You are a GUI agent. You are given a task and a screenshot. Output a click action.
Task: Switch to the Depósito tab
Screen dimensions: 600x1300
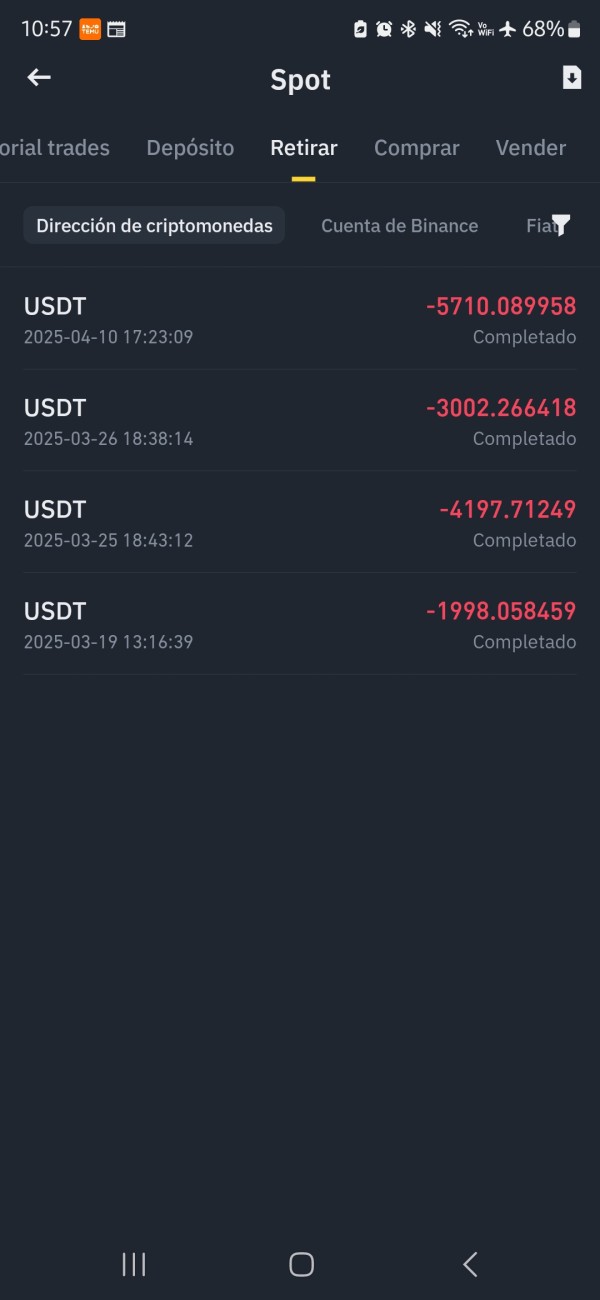point(190,148)
